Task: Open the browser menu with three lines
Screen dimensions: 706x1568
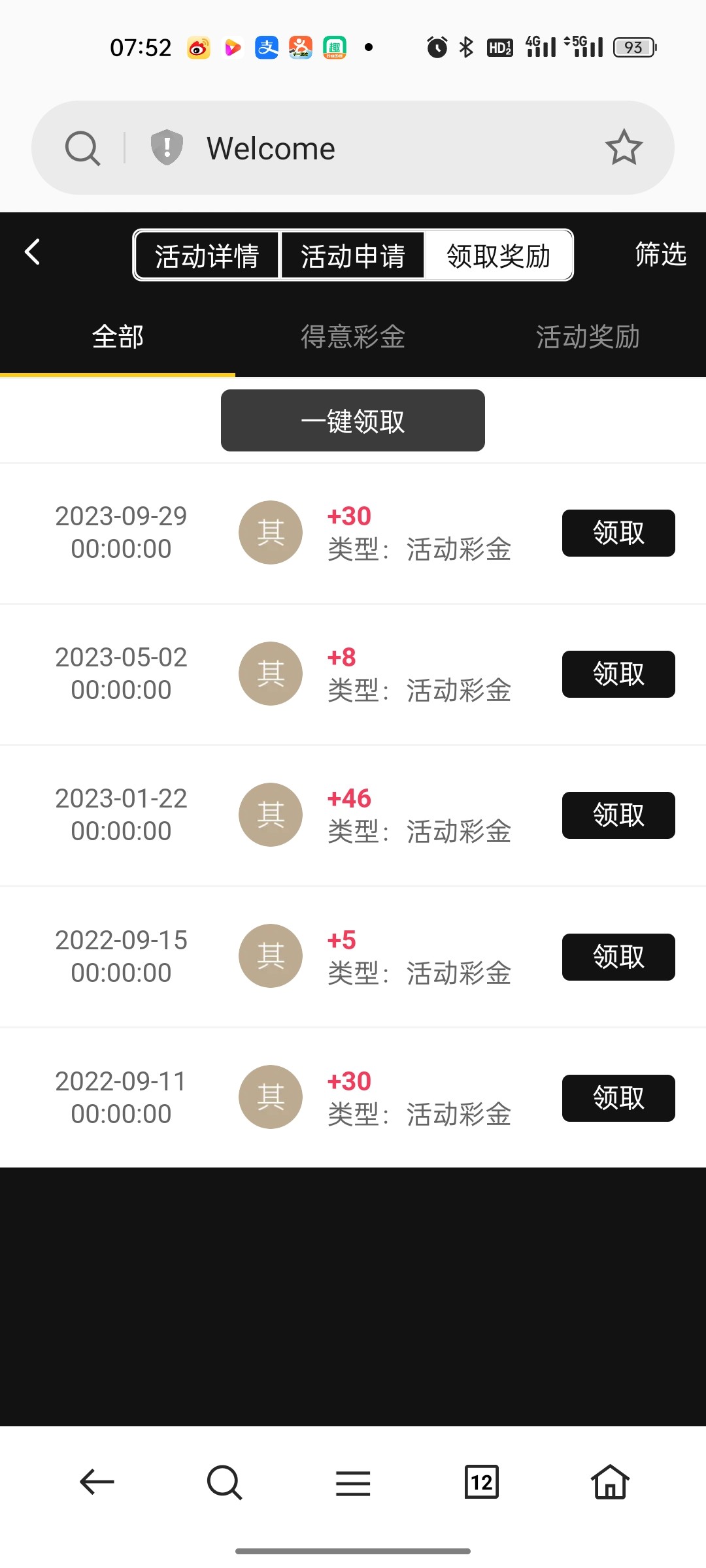Action: tap(353, 1483)
